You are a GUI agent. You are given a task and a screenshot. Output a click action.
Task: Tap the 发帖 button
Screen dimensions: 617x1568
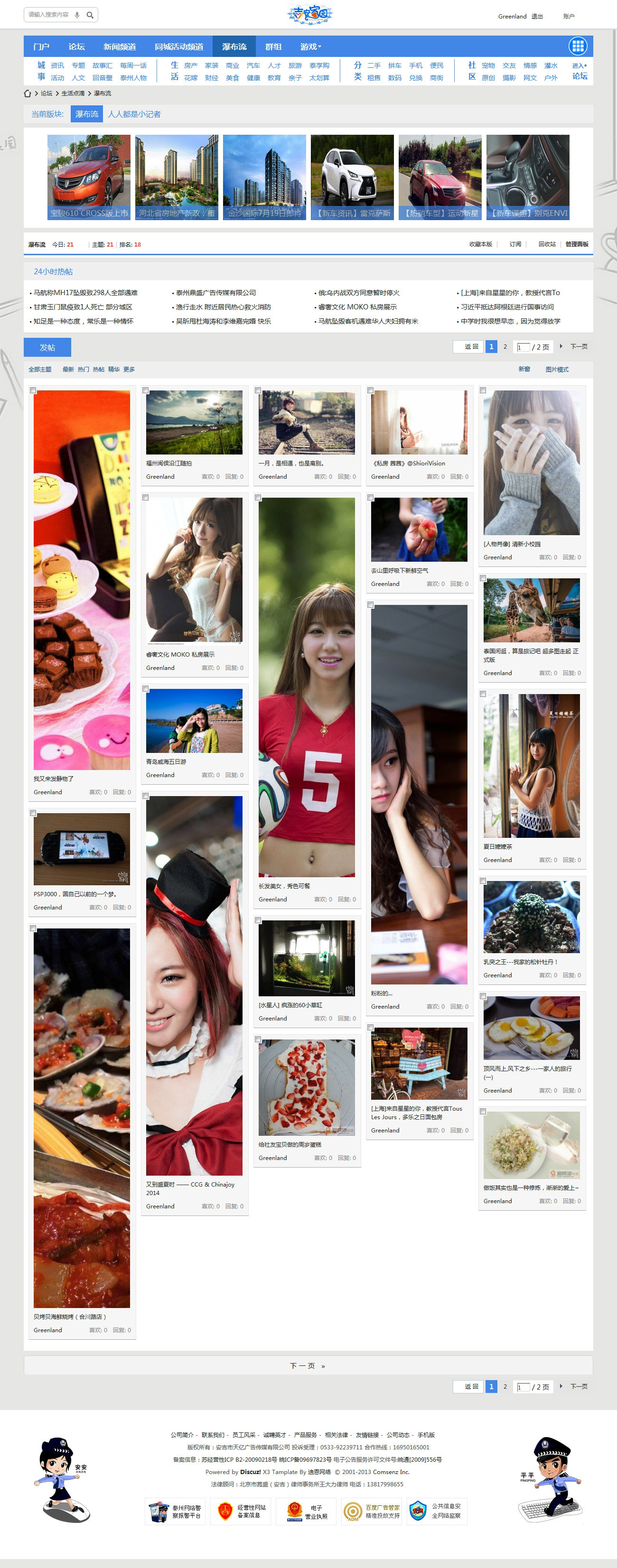47,348
